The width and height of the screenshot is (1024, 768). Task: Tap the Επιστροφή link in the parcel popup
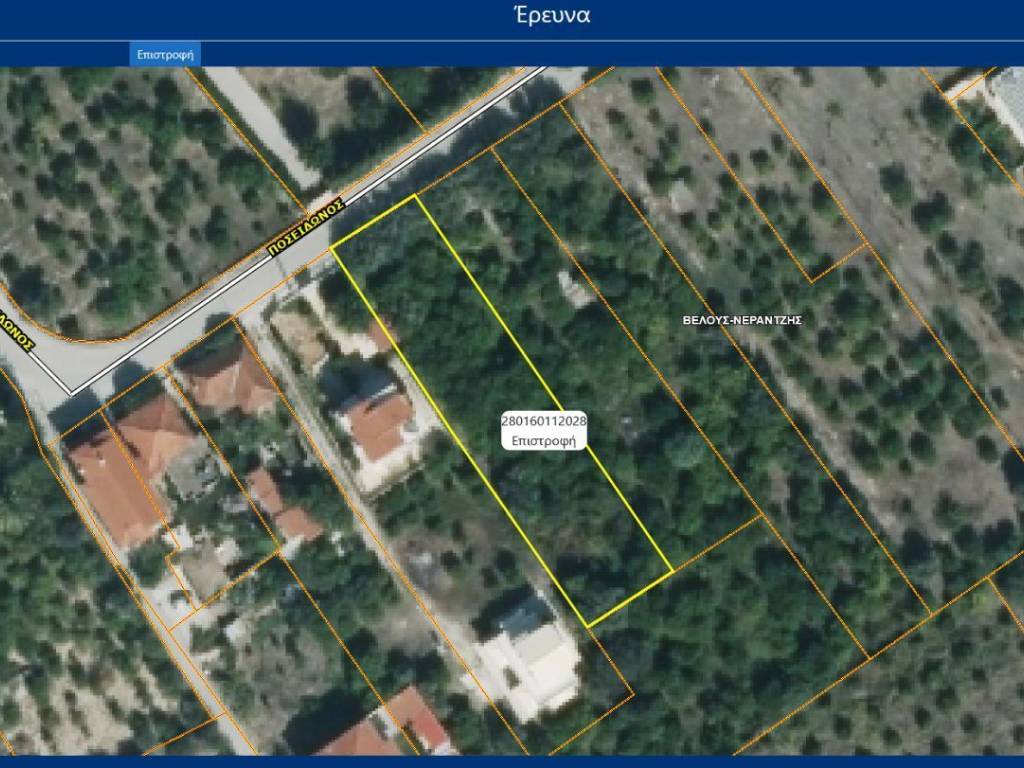(543, 440)
